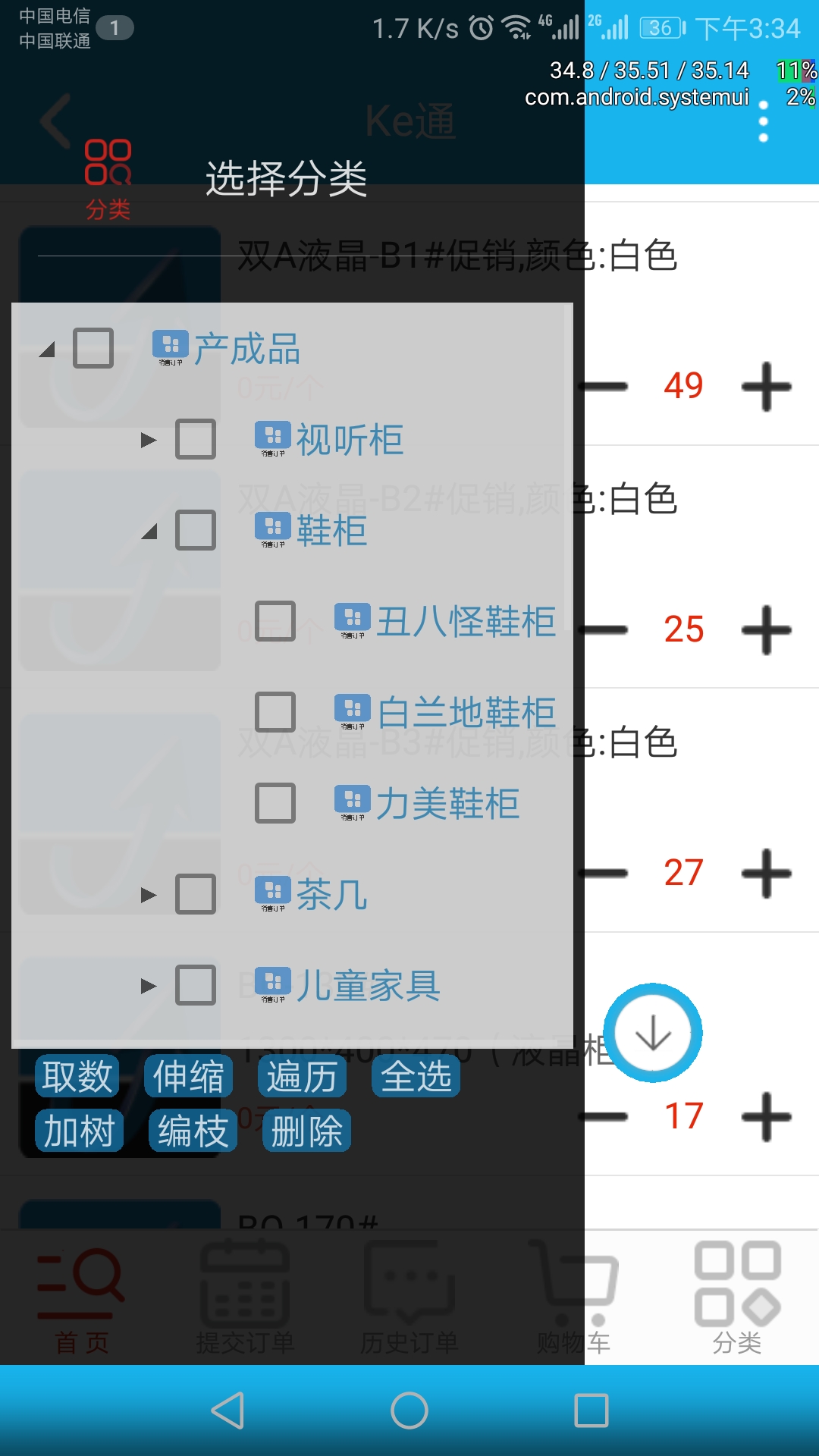Collapse the 鞋柜 tree node
Screen dimensions: 819x1456
[149, 532]
